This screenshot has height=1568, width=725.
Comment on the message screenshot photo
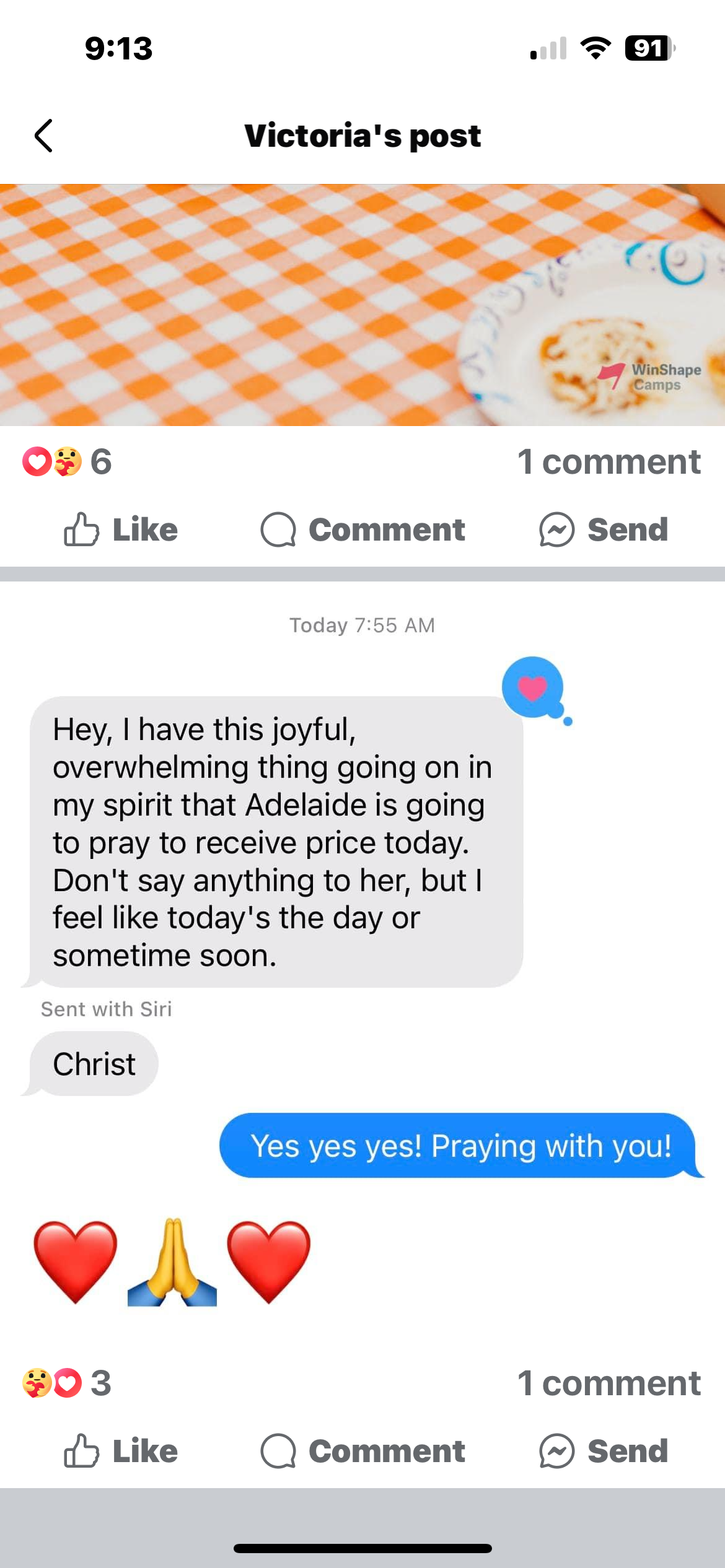[362, 1452]
